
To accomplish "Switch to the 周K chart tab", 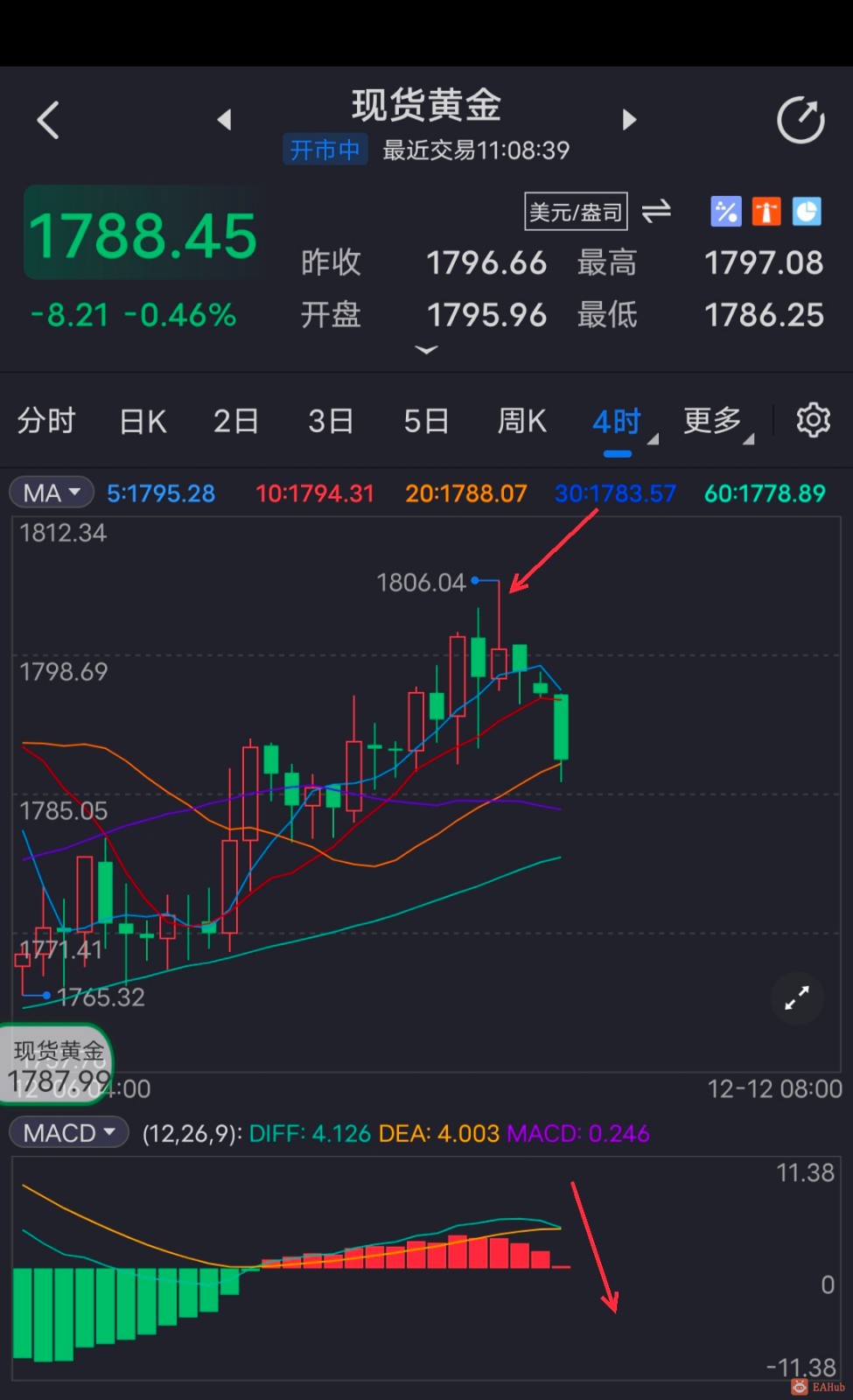I will [521, 421].
